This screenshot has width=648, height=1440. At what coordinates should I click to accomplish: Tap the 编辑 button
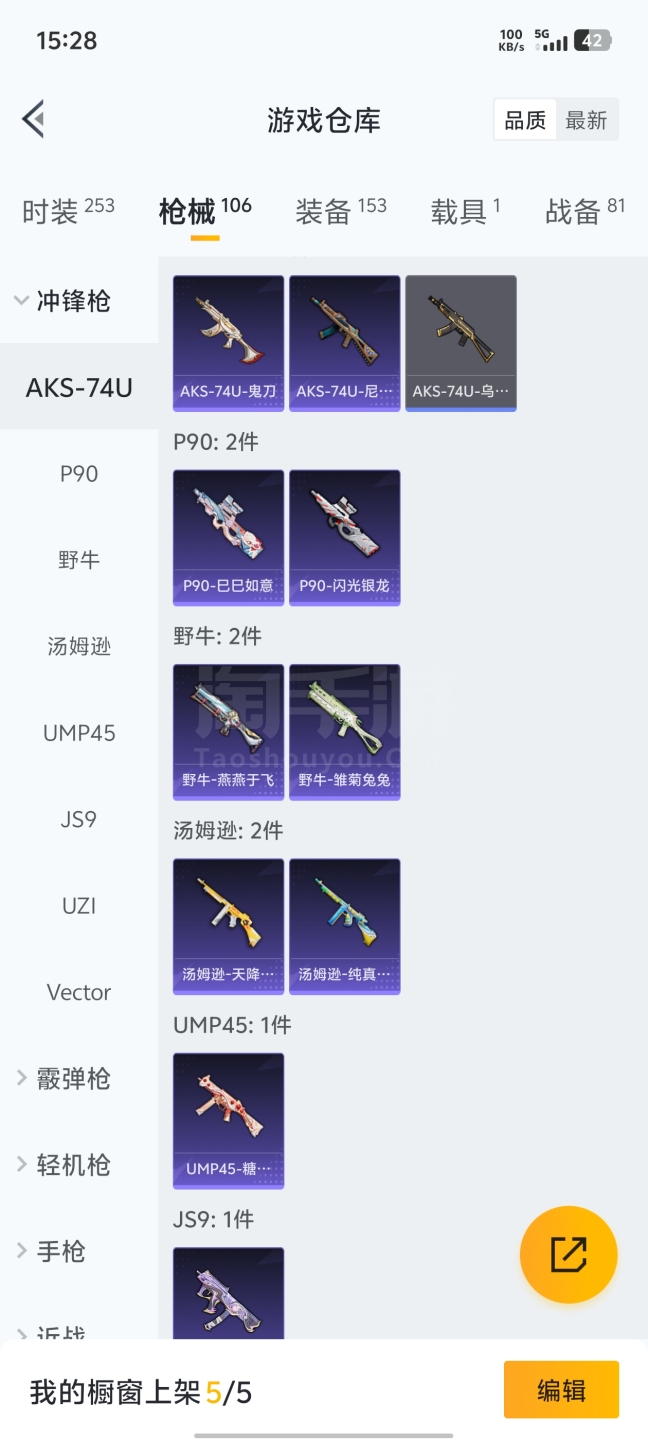click(561, 1390)
